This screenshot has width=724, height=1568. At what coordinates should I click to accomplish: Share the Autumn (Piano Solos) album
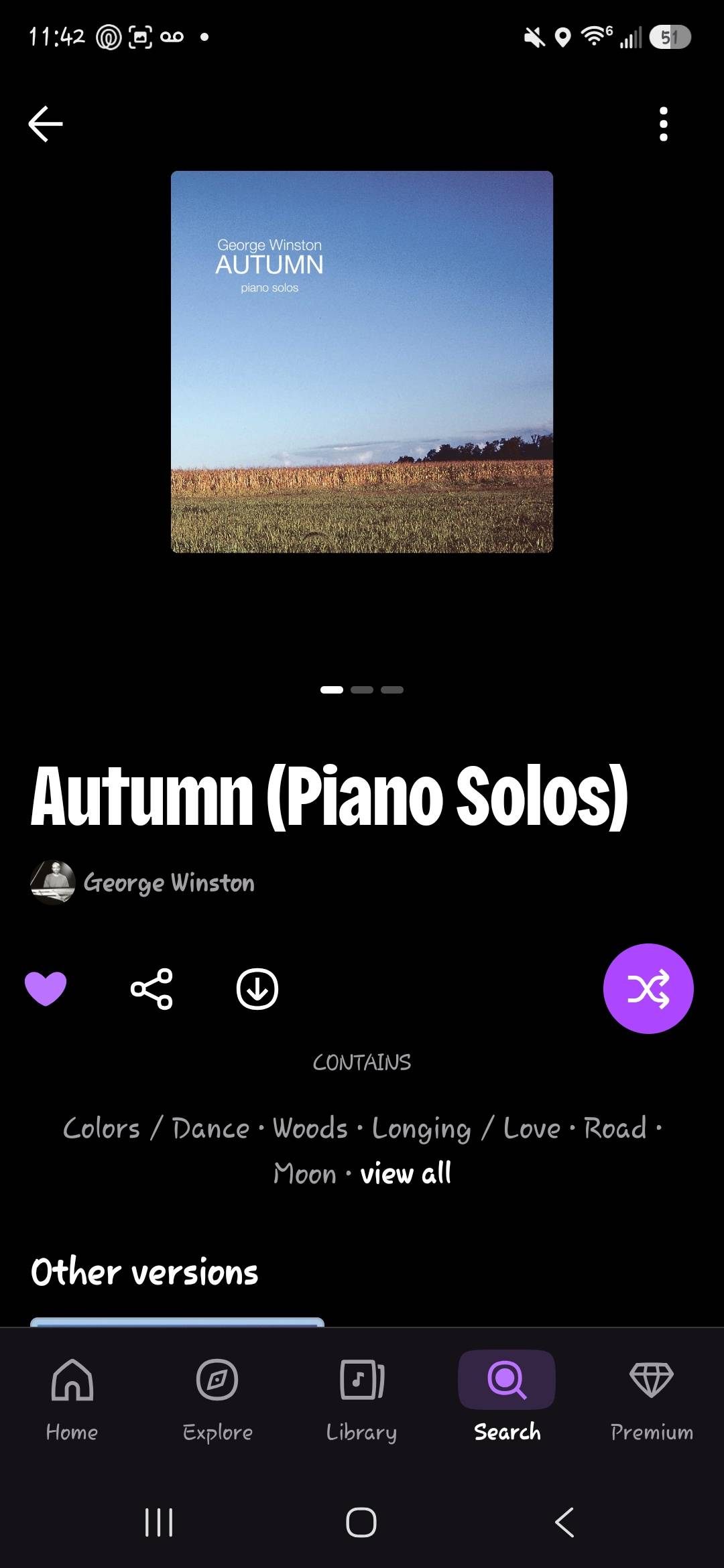pyautogui.click(x=152, y=988)
